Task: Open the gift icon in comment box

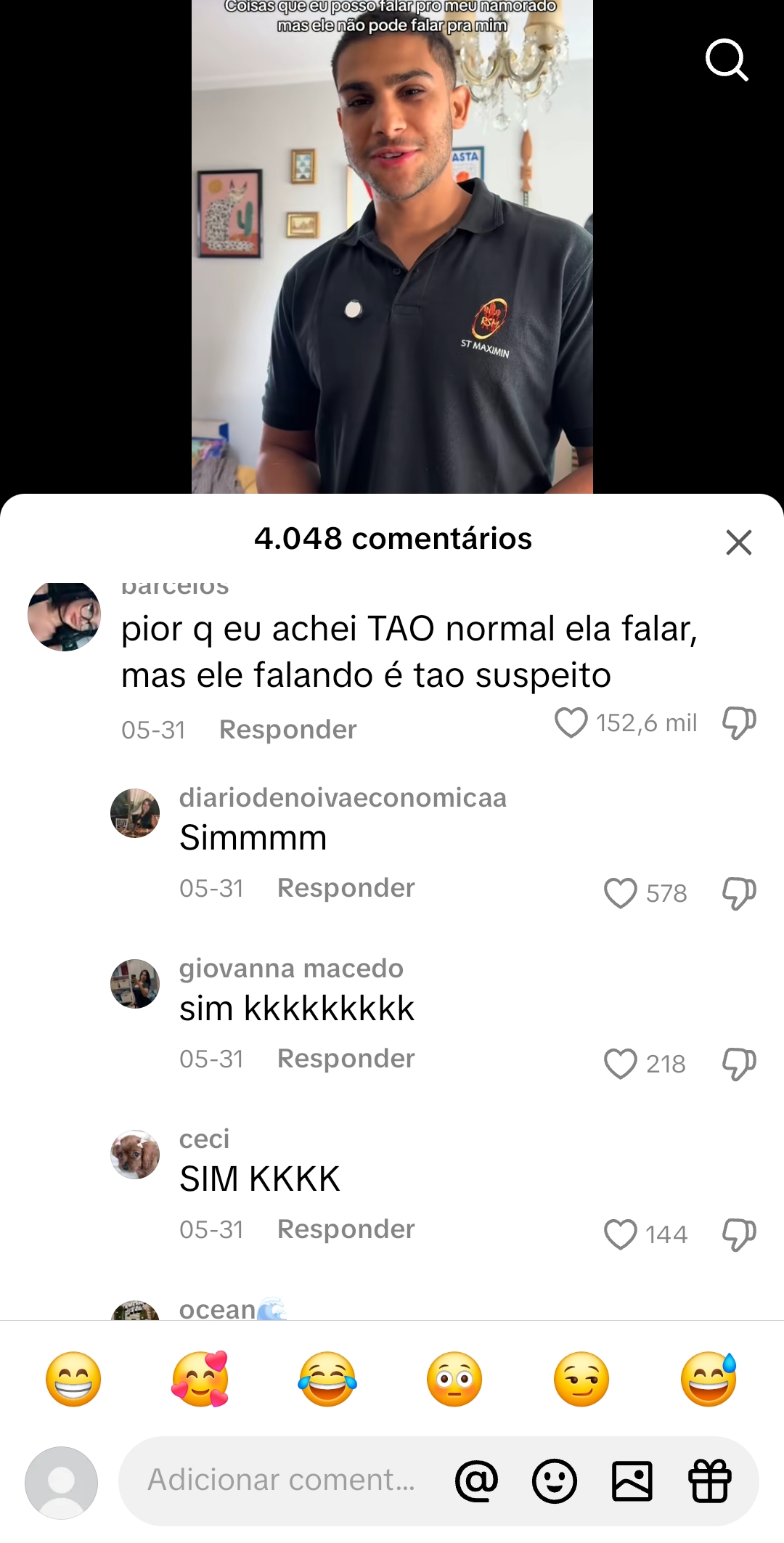Action: pyautogui.click(x=710, y=1481)
